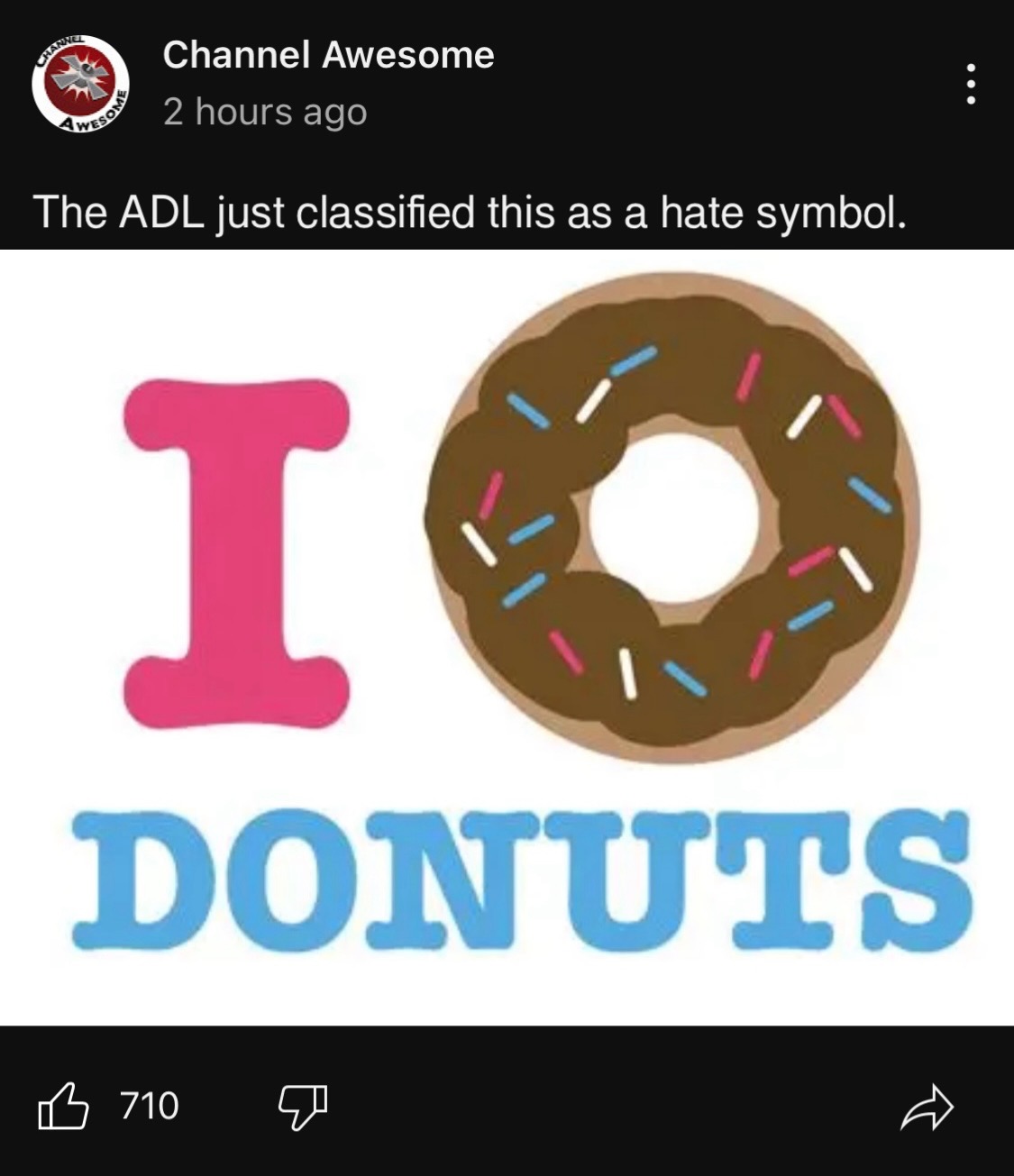Viewport: 1014px width, 1176px height.
Task: Open the I Donuts image full screen
Action: (x=507, y=636)
